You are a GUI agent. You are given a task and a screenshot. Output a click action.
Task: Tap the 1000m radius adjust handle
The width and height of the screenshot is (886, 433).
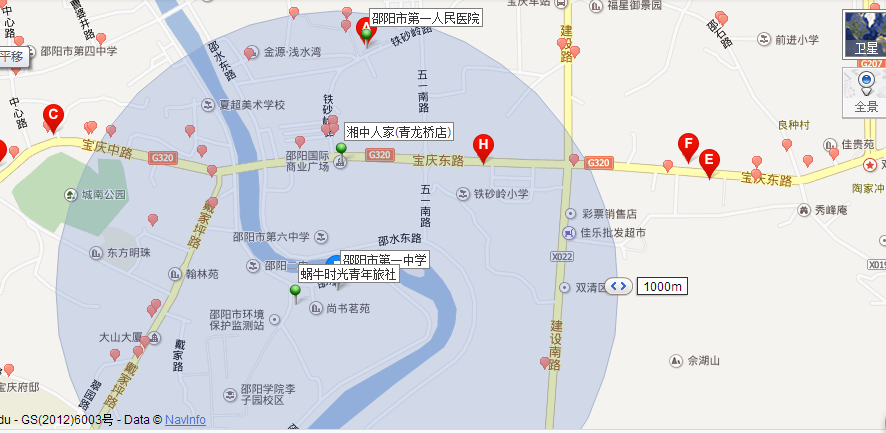618,286
